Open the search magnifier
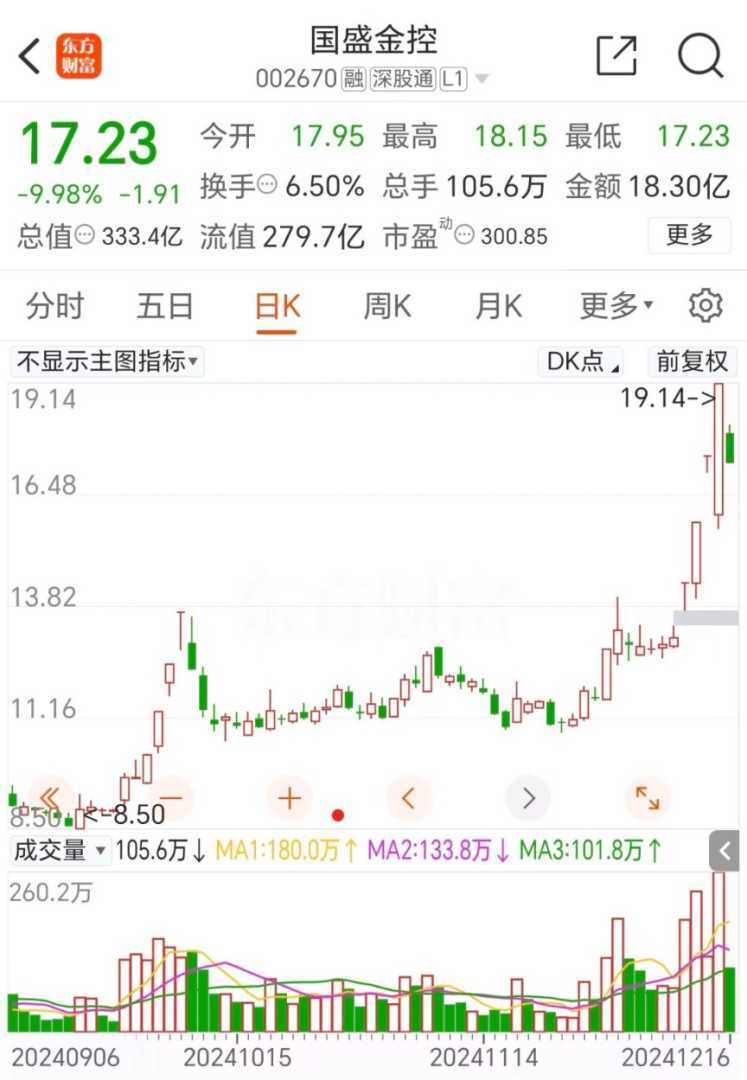This screenshot has width=747, height=1080. tap(700, 56)
